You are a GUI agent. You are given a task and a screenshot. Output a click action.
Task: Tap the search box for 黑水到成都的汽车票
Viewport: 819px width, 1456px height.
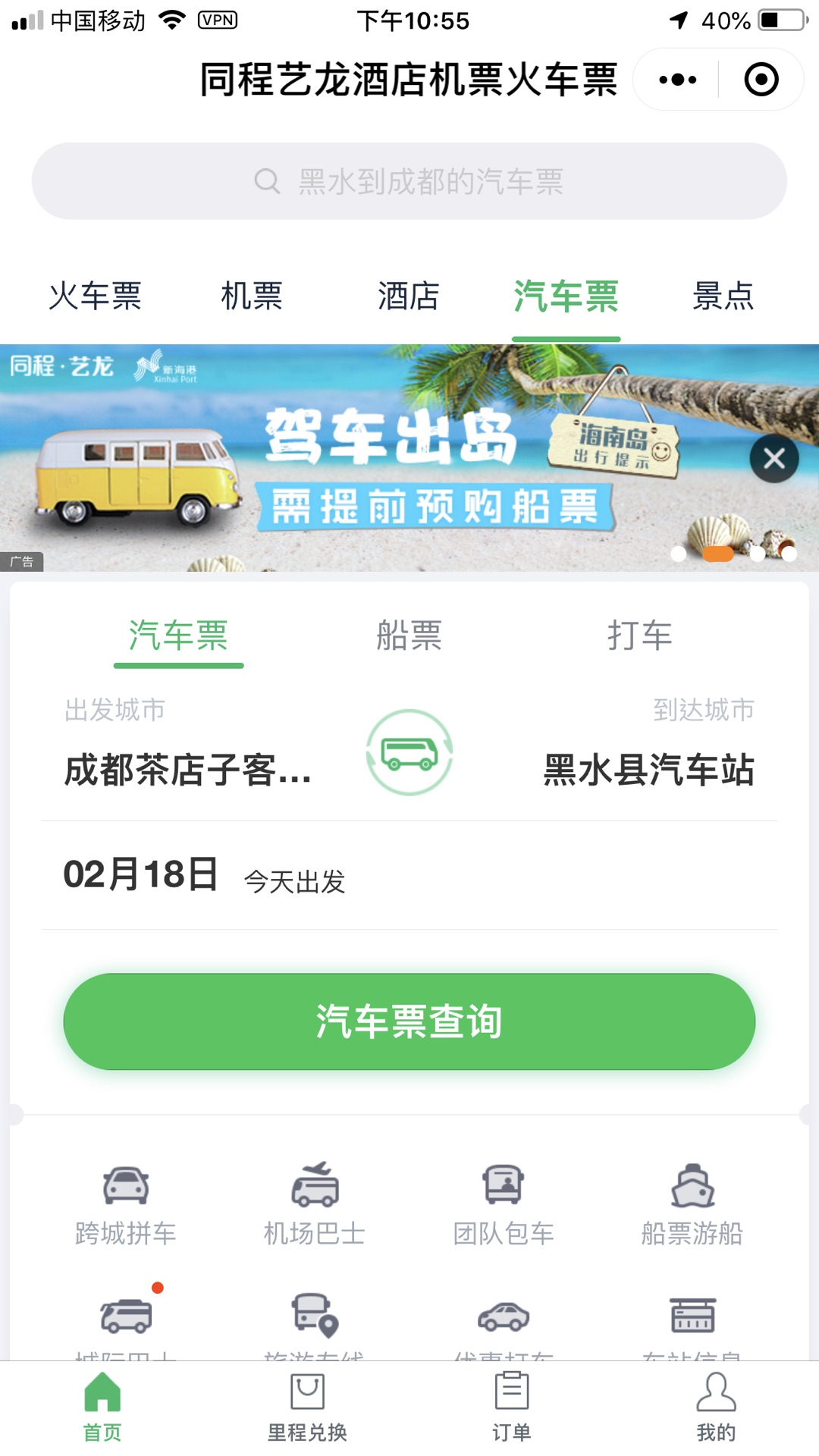(x=409, y=181)
